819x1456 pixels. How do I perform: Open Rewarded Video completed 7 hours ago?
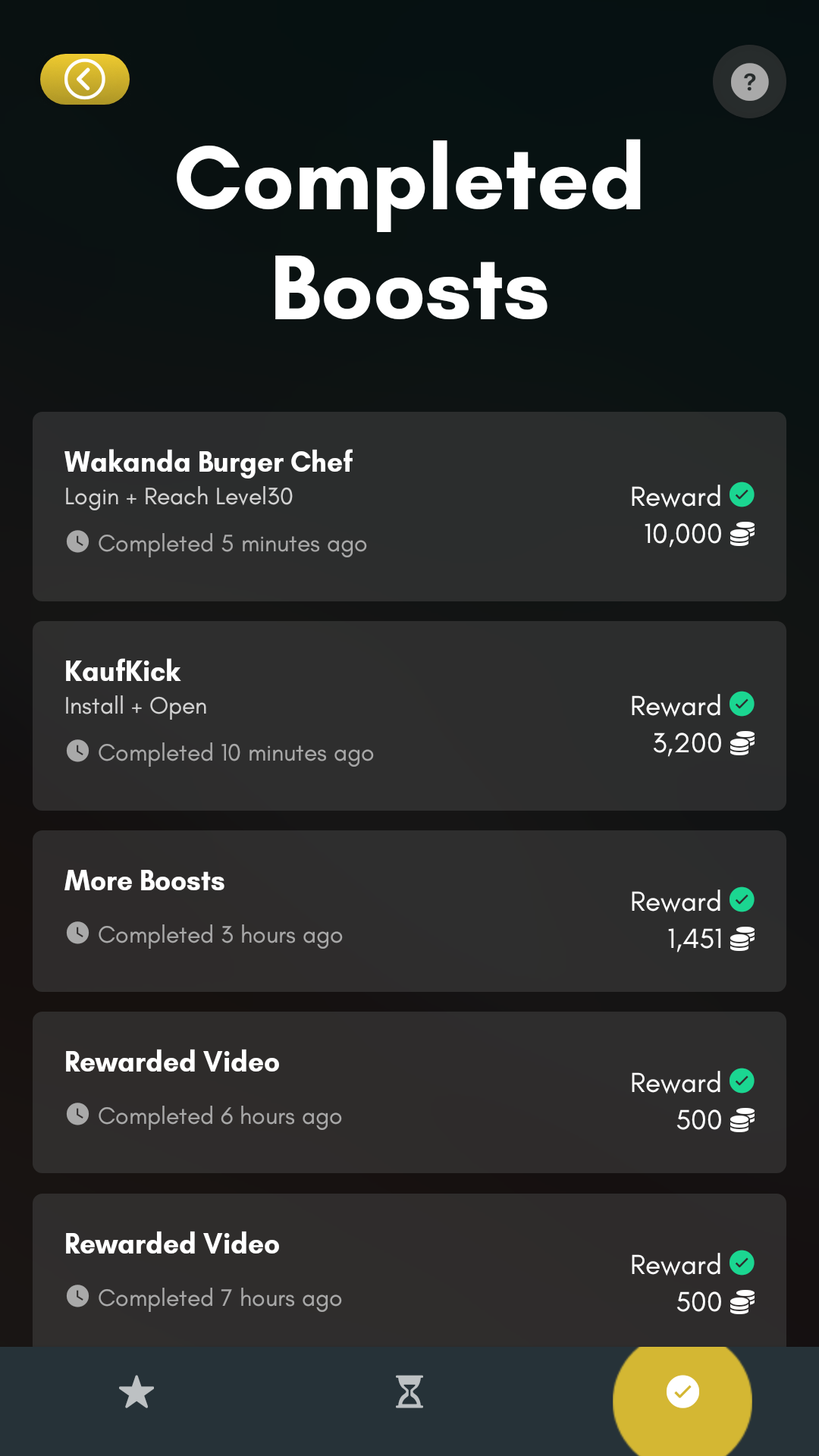[409, 1271]
